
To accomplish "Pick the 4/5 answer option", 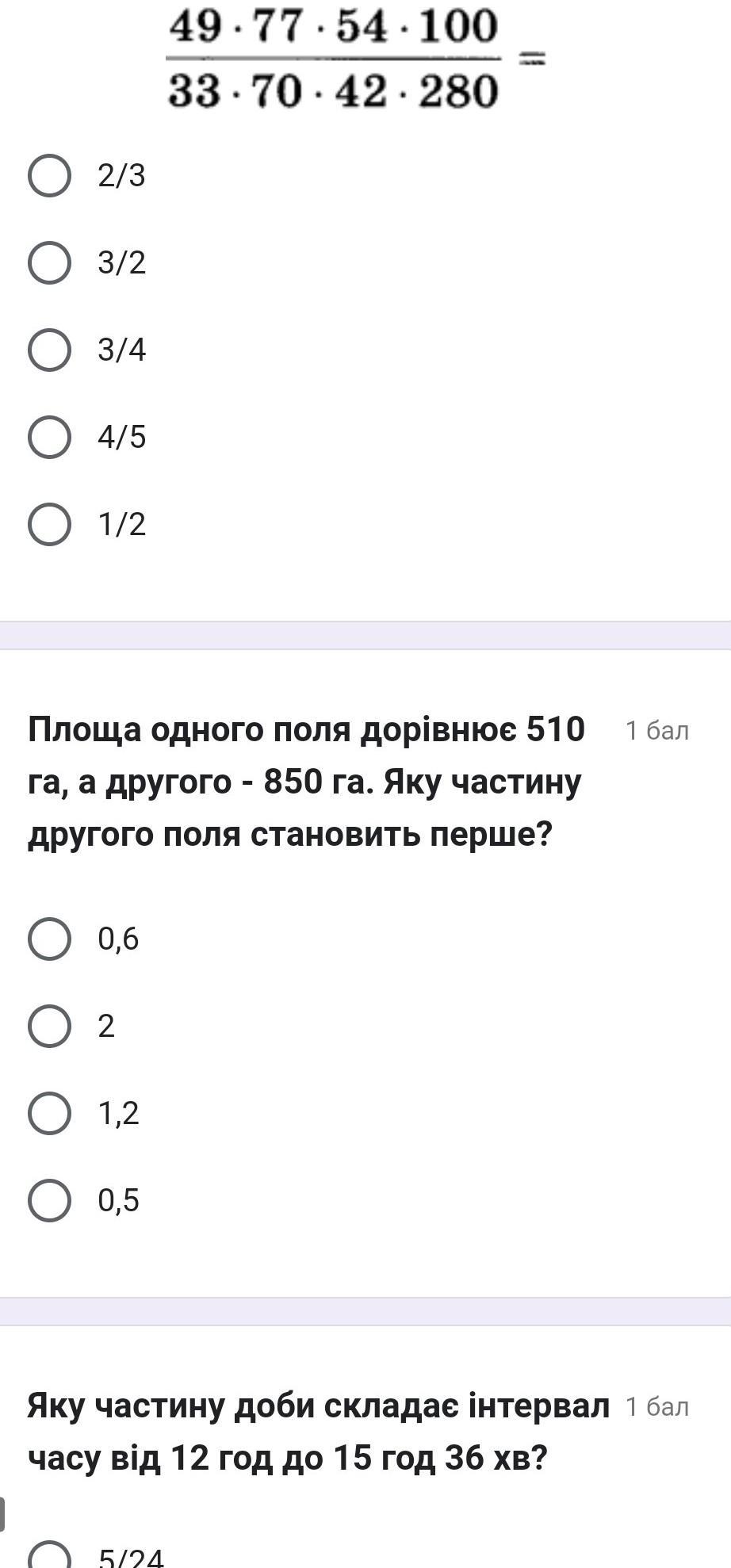I will 50,437.
